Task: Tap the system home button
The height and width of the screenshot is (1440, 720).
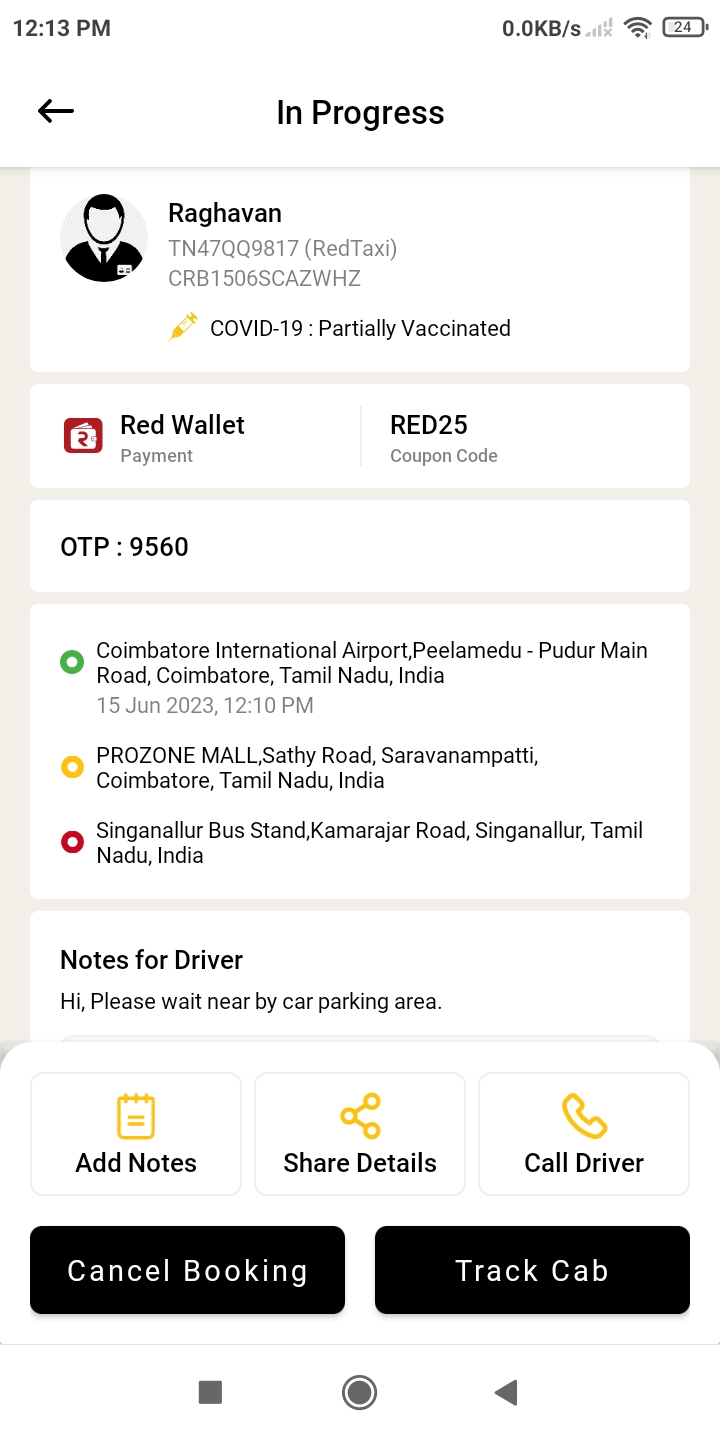Action: (359, 1392)
